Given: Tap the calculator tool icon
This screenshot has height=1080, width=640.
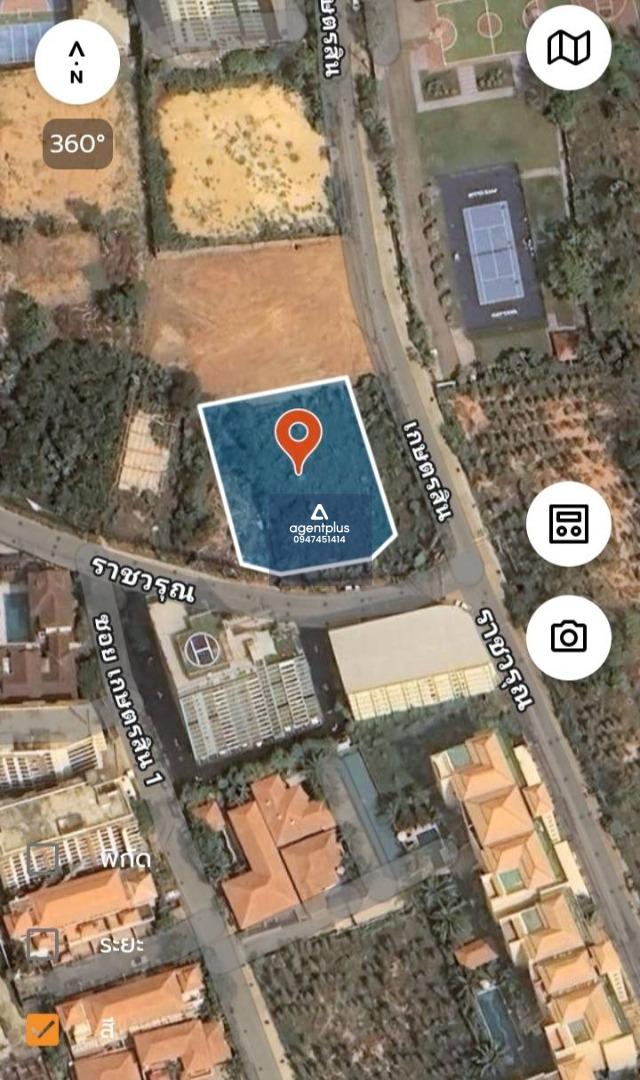Looking at the screenshot, I should (568, 523).
